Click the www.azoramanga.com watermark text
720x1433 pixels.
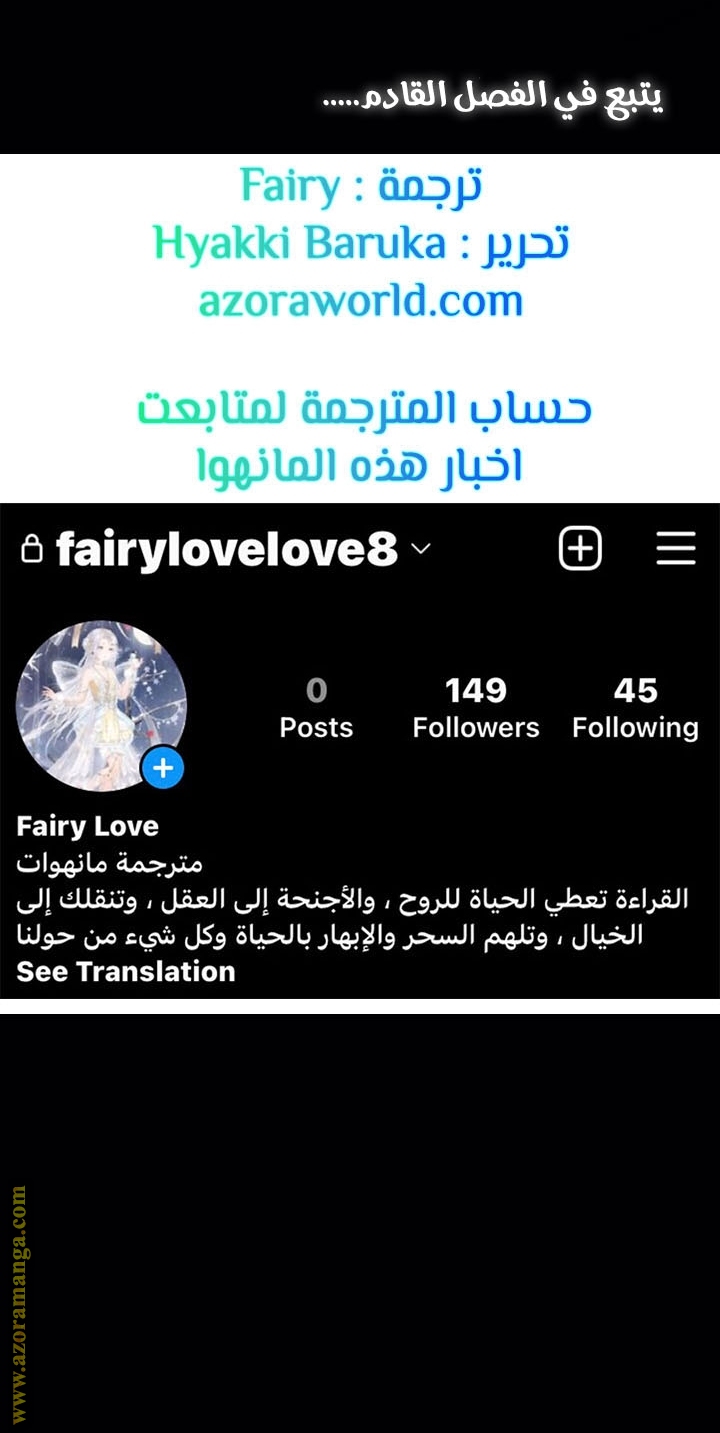tap(18, 1290)
